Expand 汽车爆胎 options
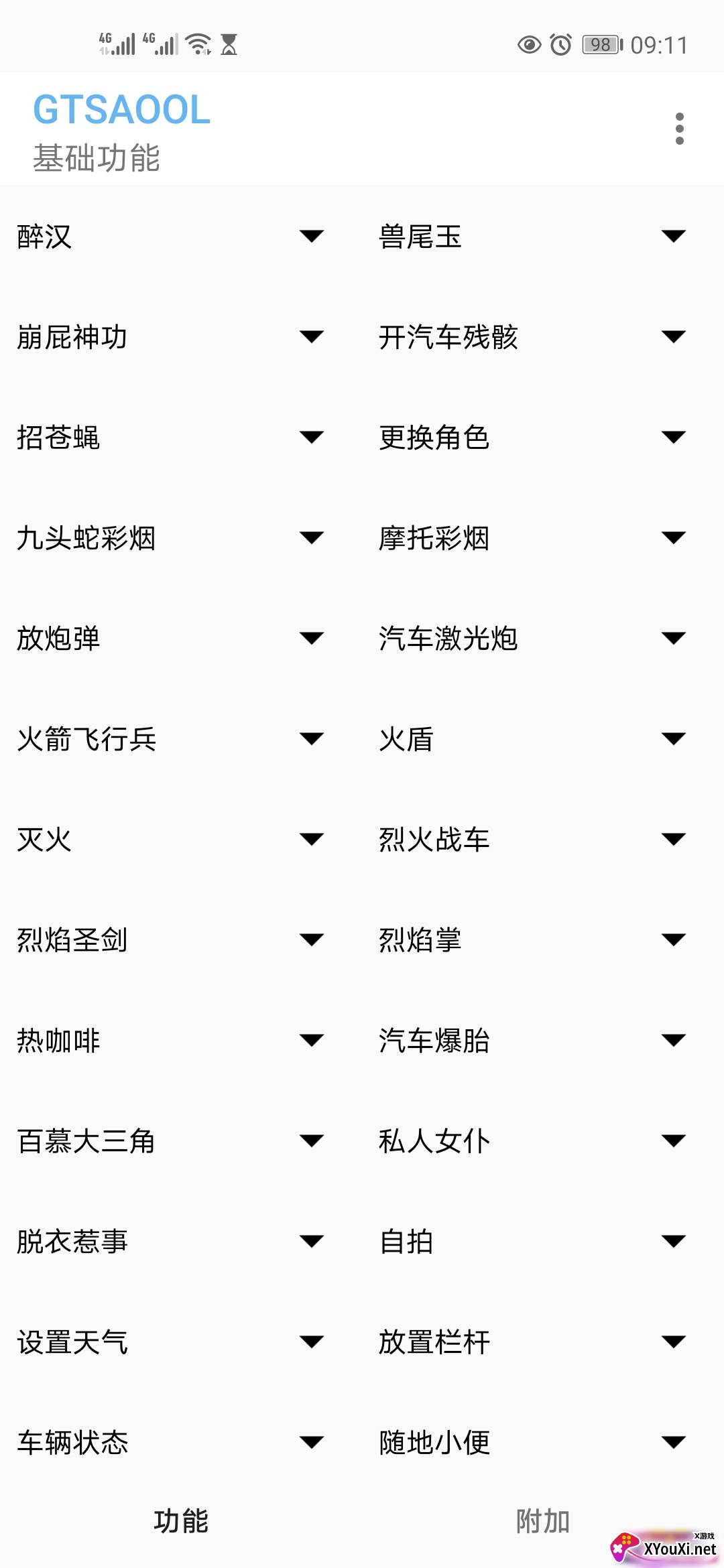The height and width of the screenshot is (1568, 724). pyautogui.click(x=673, y=1040)
